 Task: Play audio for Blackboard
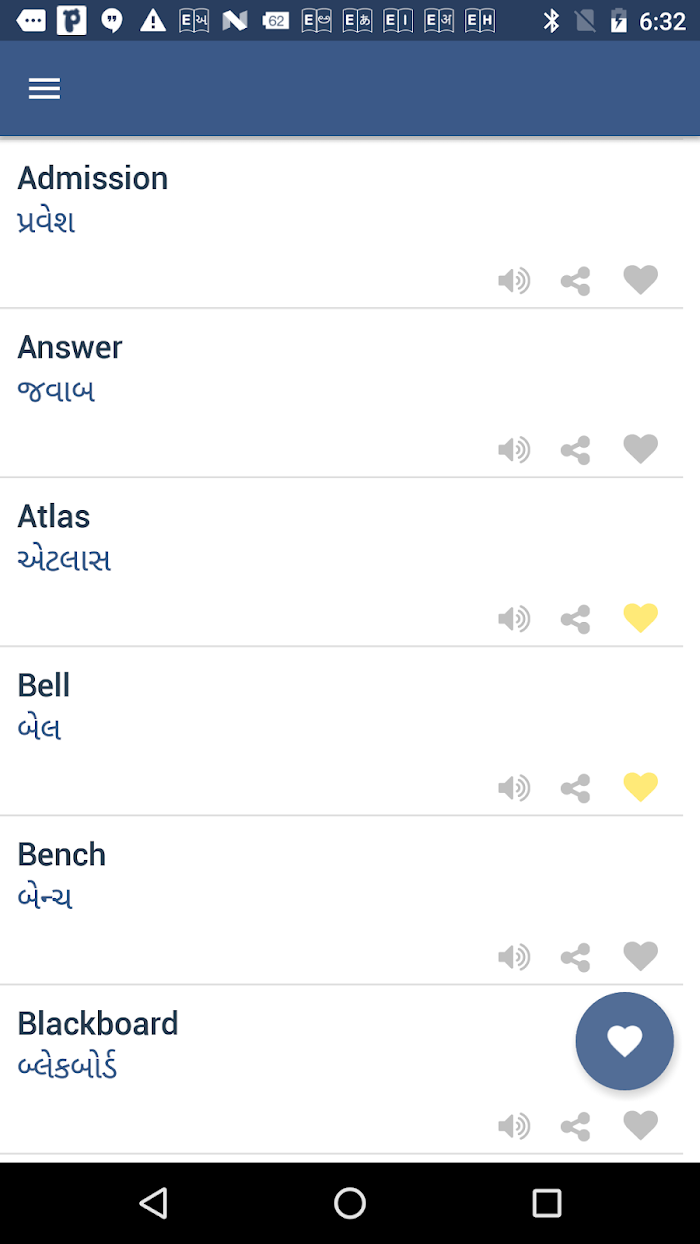pyautogui.click(x=514, y=1126)
